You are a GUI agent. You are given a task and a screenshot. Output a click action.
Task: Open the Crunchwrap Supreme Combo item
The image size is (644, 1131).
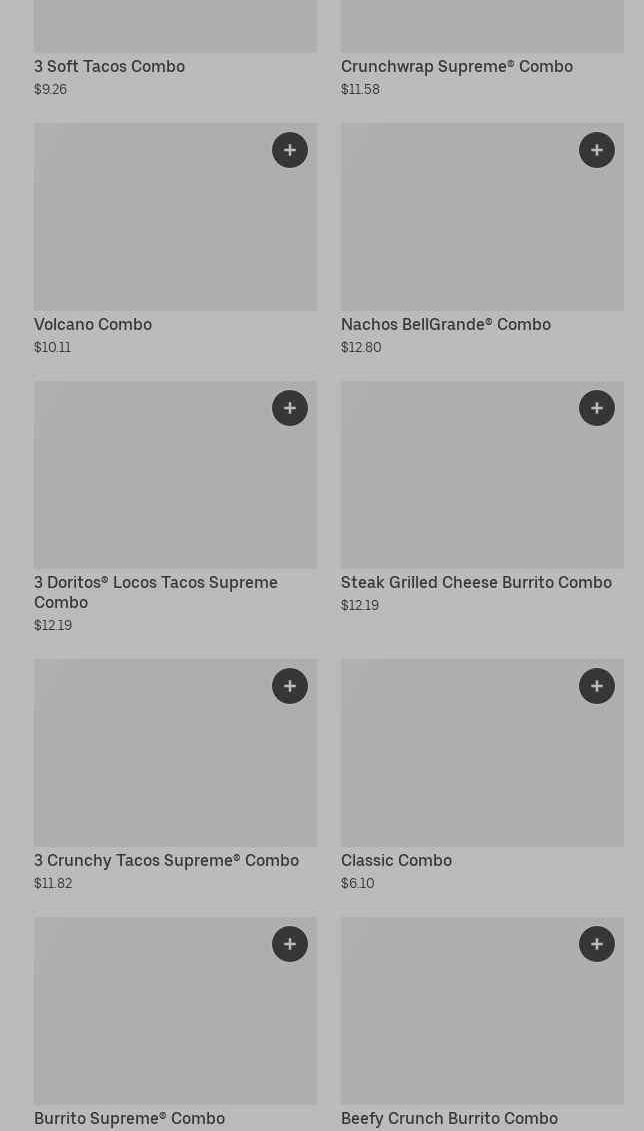pyautogui.click(x=456, y=66)
